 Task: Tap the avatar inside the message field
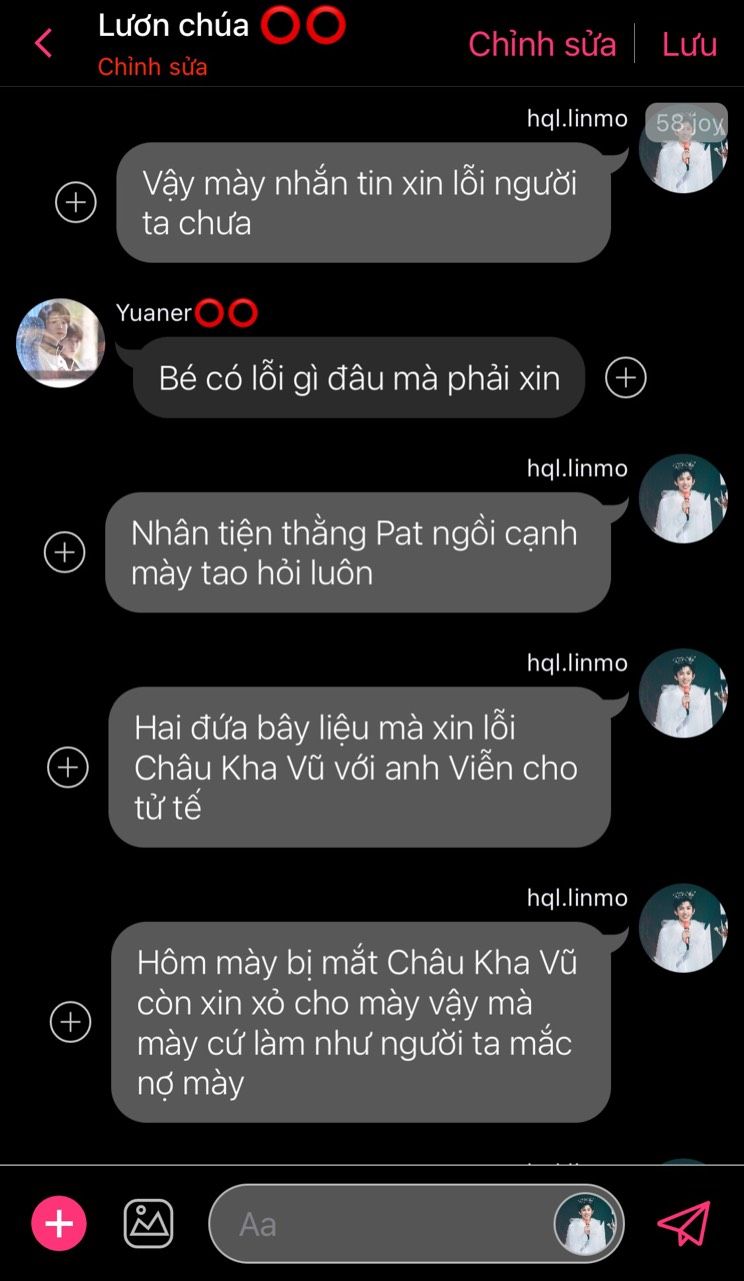pos(587,1224)
